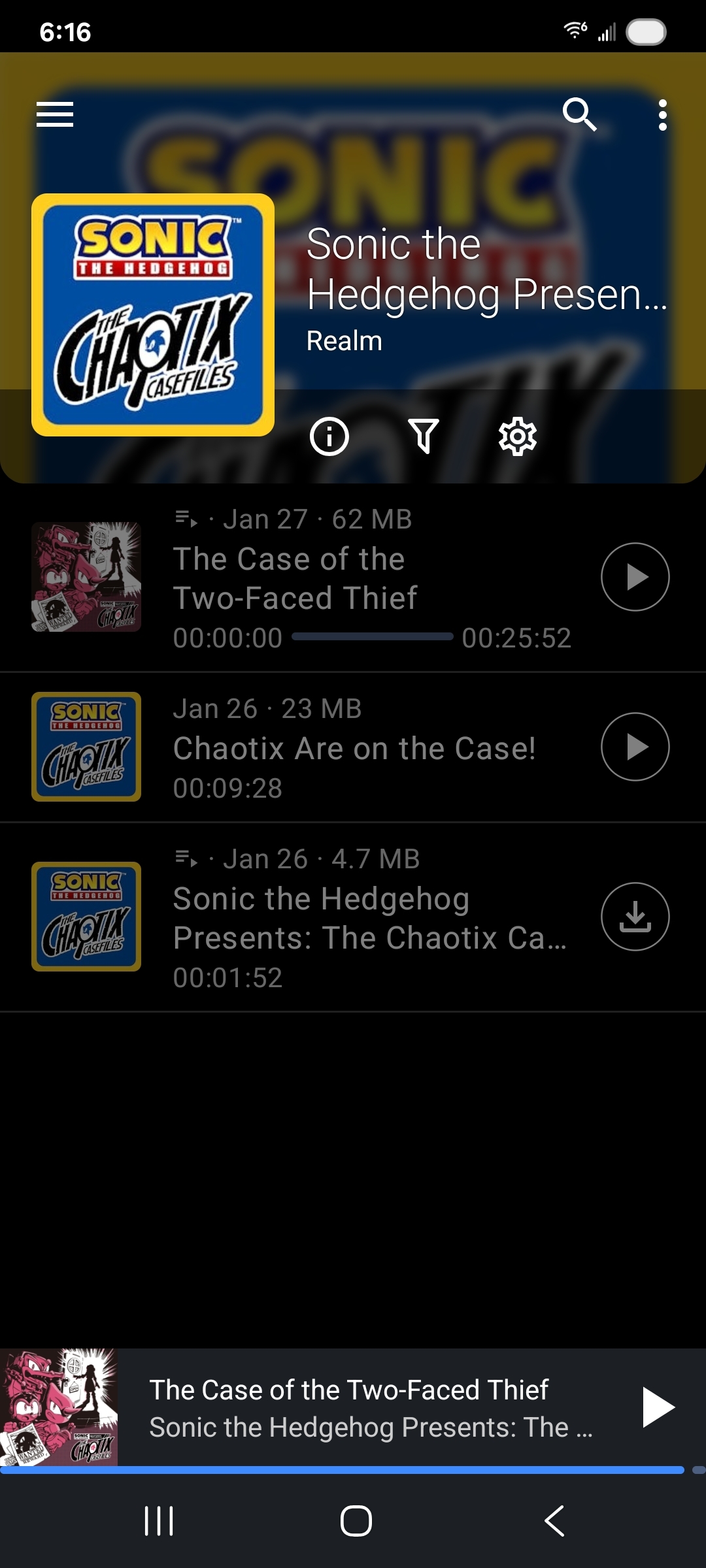Open the navigation drawer menu
This screenshot has width=706, height=1568.
[x=55, y=115]
